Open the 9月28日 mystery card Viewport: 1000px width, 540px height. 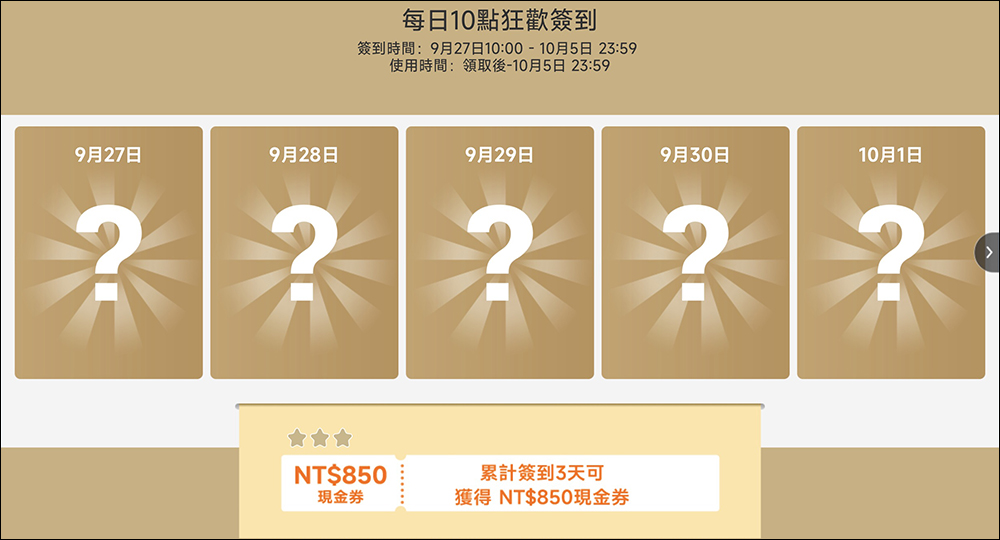point(304,253)
